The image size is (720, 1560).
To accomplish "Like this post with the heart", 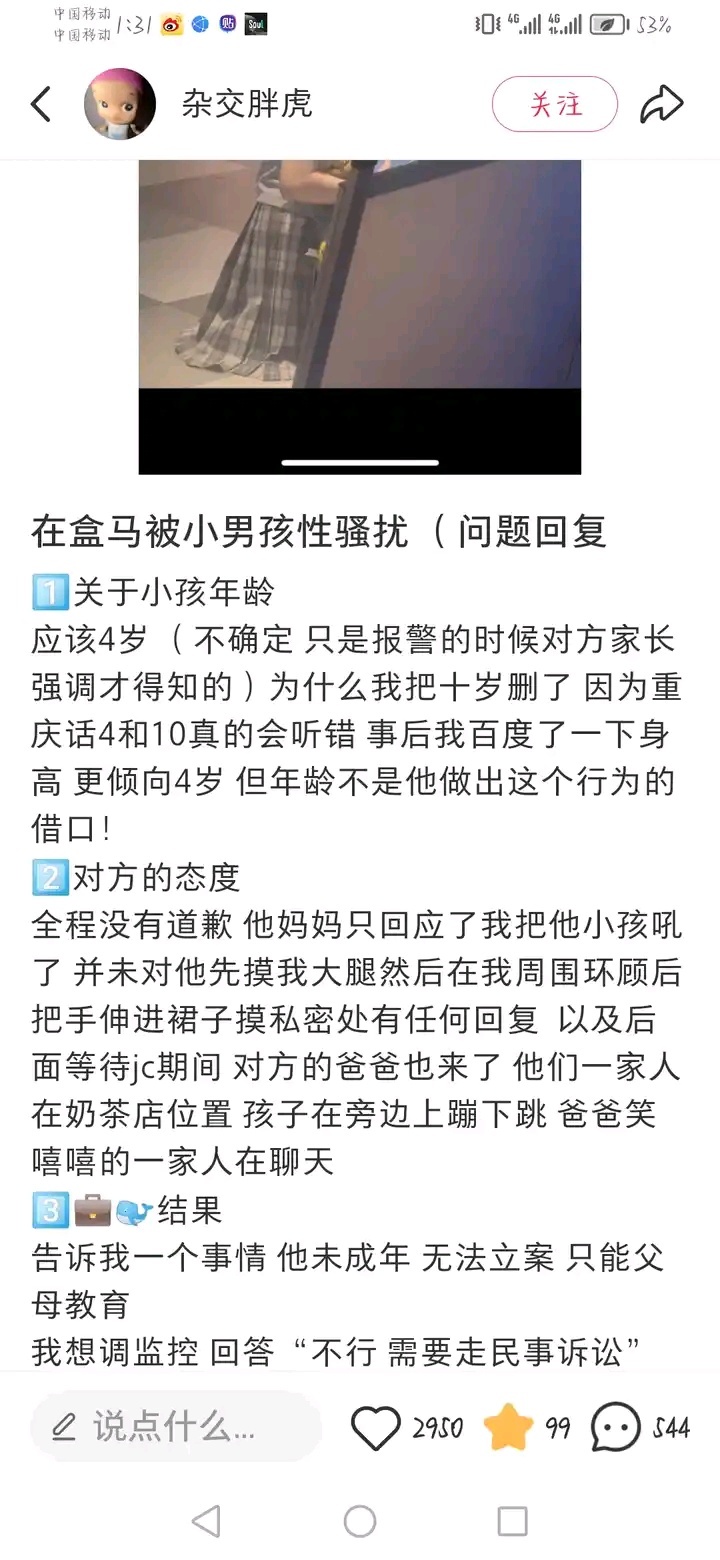I will click(377, 1428).
